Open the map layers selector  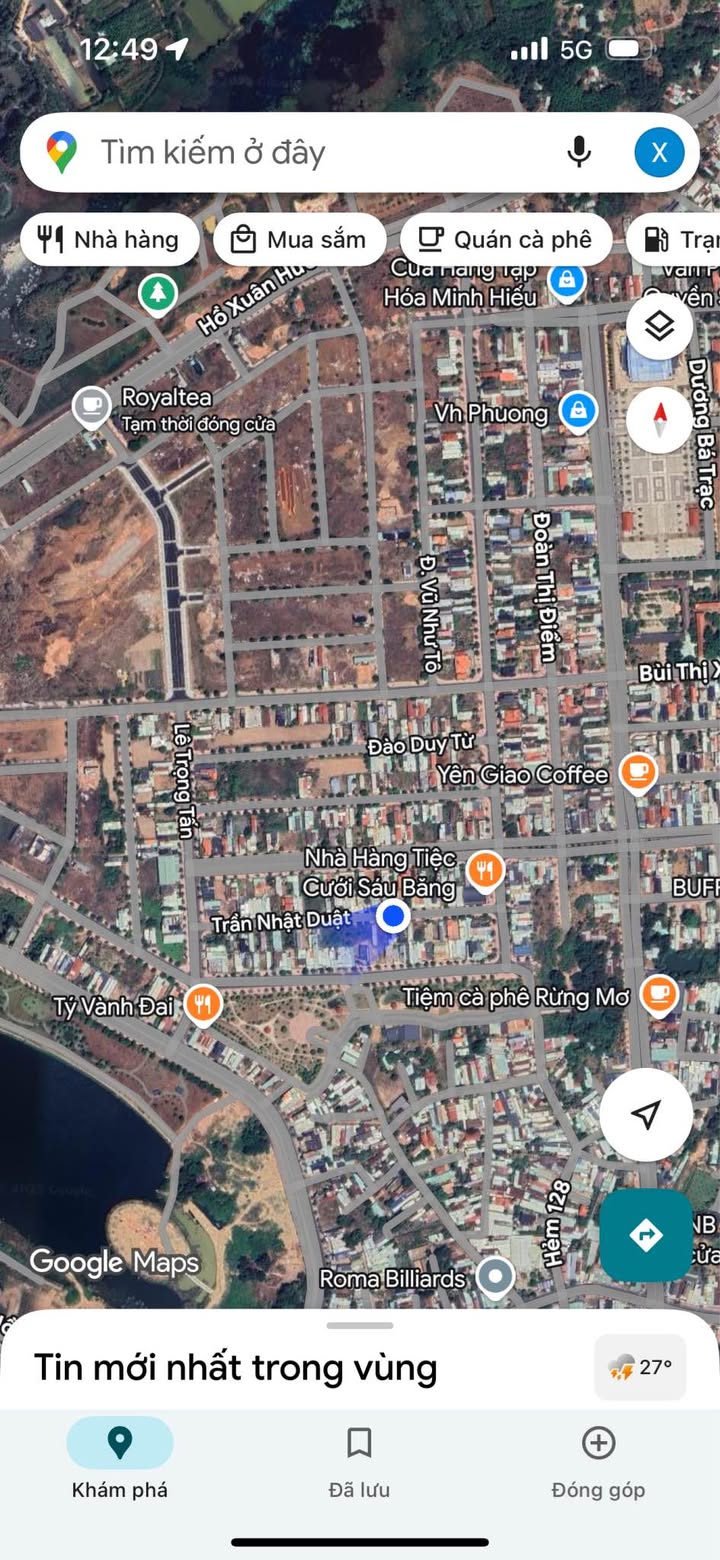pos(659,326)
